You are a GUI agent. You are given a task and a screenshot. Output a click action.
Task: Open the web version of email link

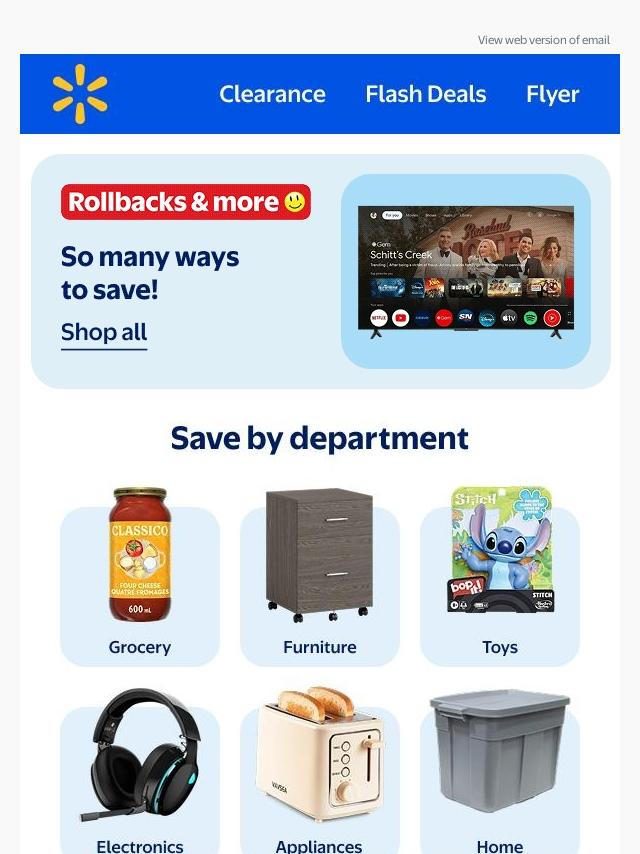pos(543,40)
